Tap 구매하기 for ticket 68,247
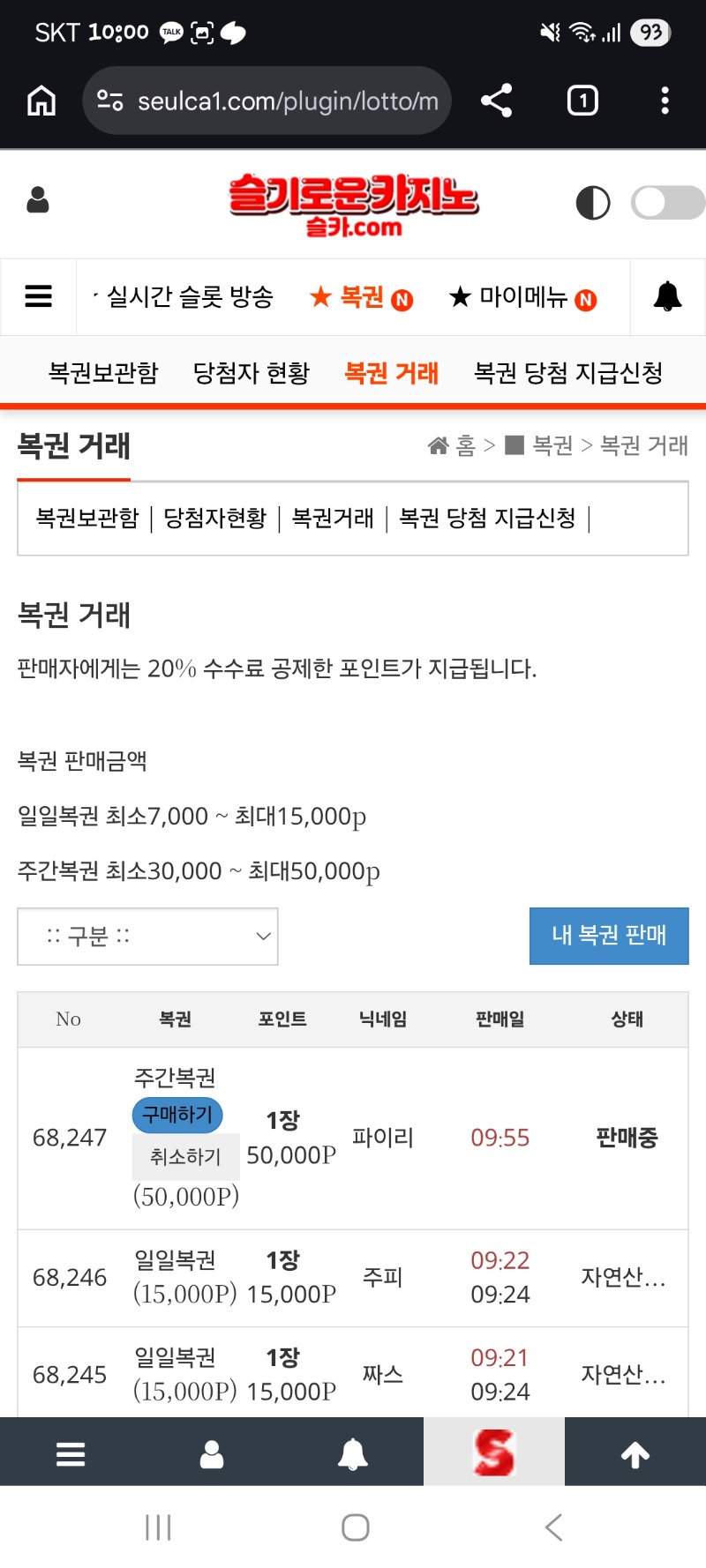 [177, 1115]
